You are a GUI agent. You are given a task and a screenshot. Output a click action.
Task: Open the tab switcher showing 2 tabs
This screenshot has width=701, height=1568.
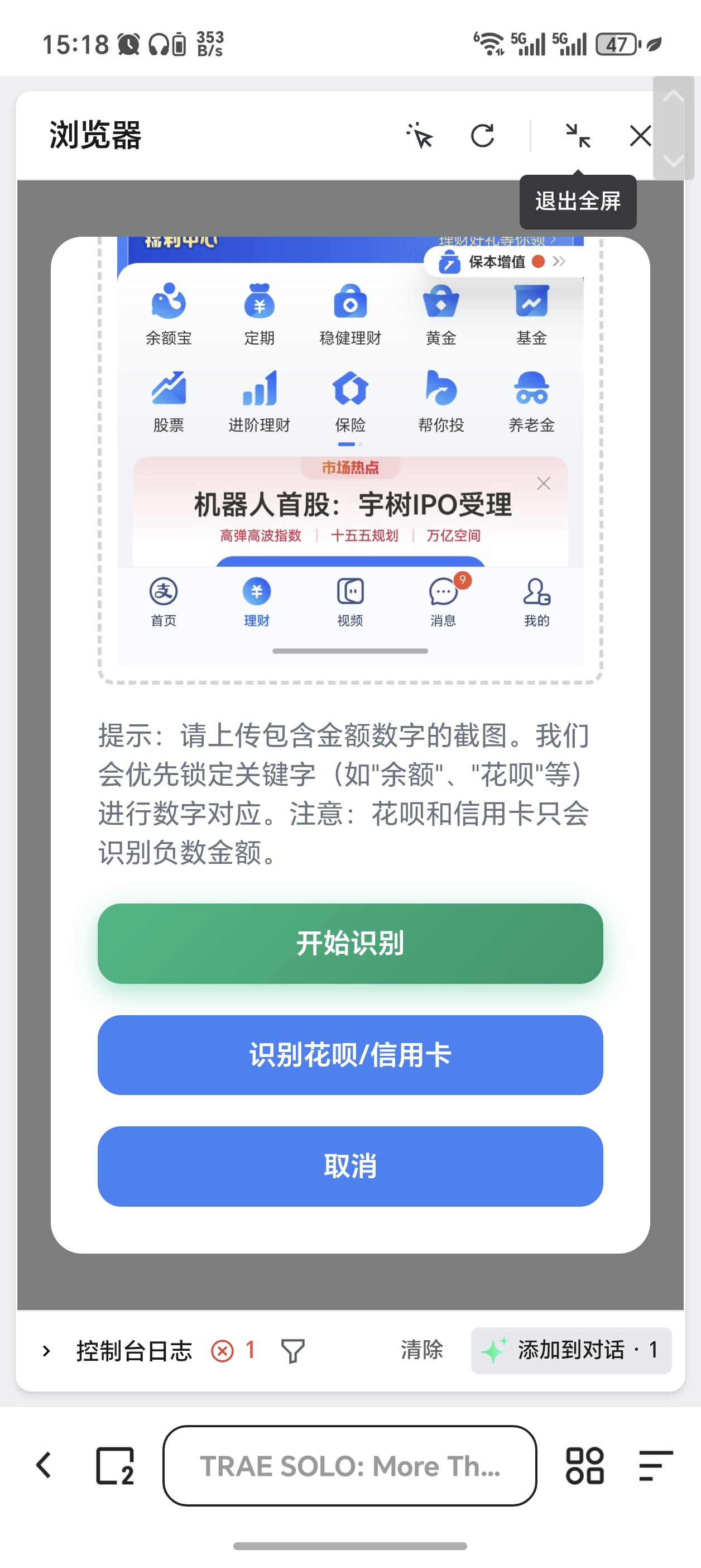[x=115, y=1465]
